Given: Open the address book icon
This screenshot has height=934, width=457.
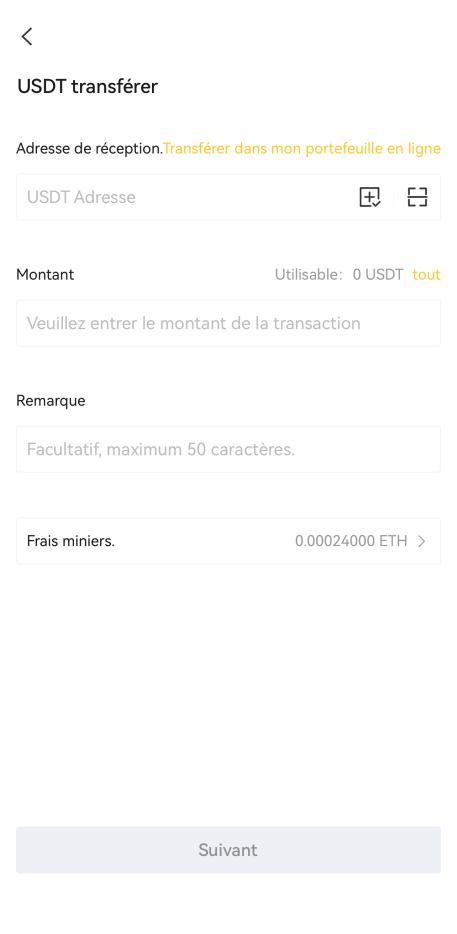Looking at the screenshot, I should click(x=369, y=197).
